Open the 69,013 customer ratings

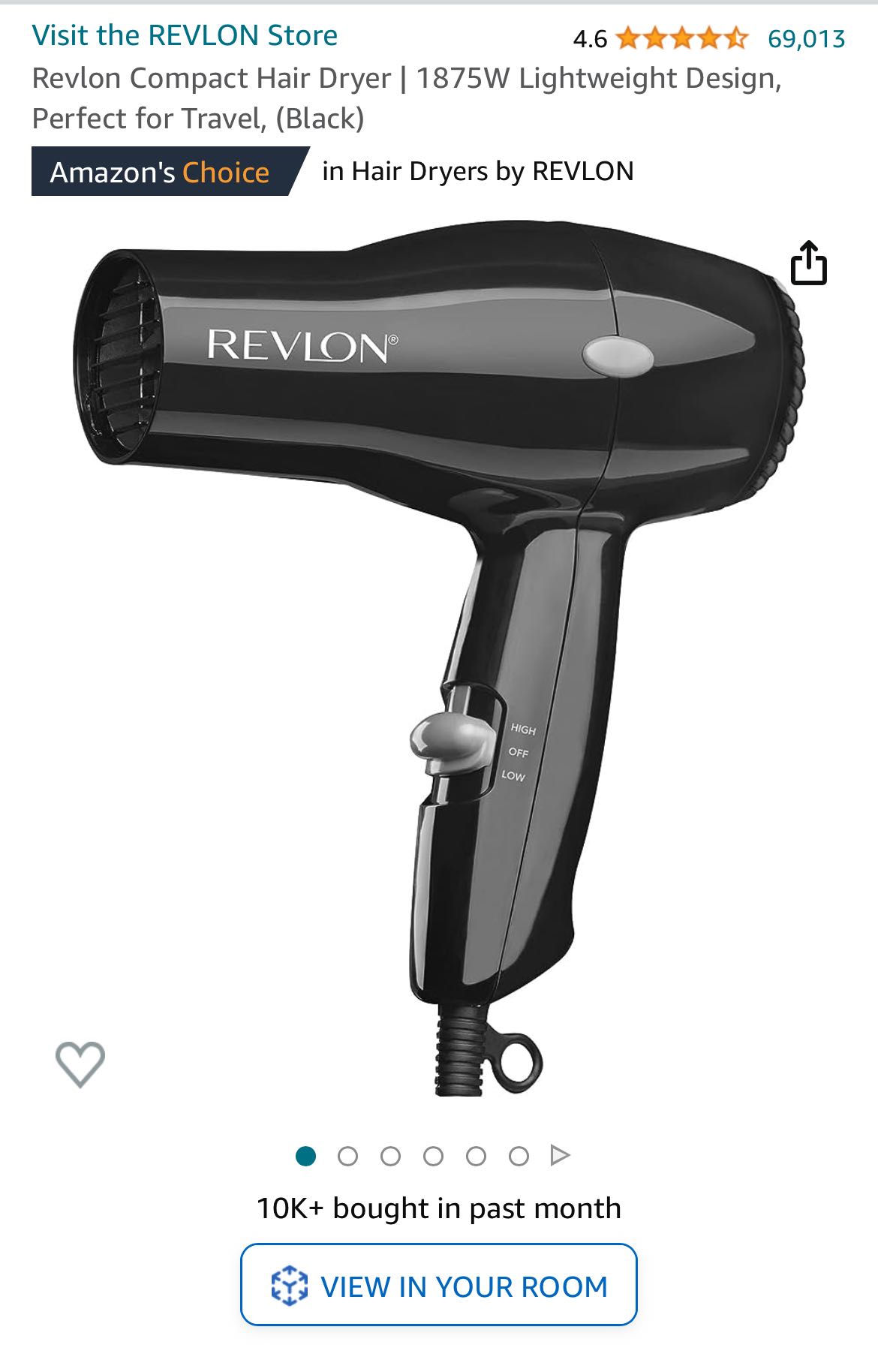[806, 38]
